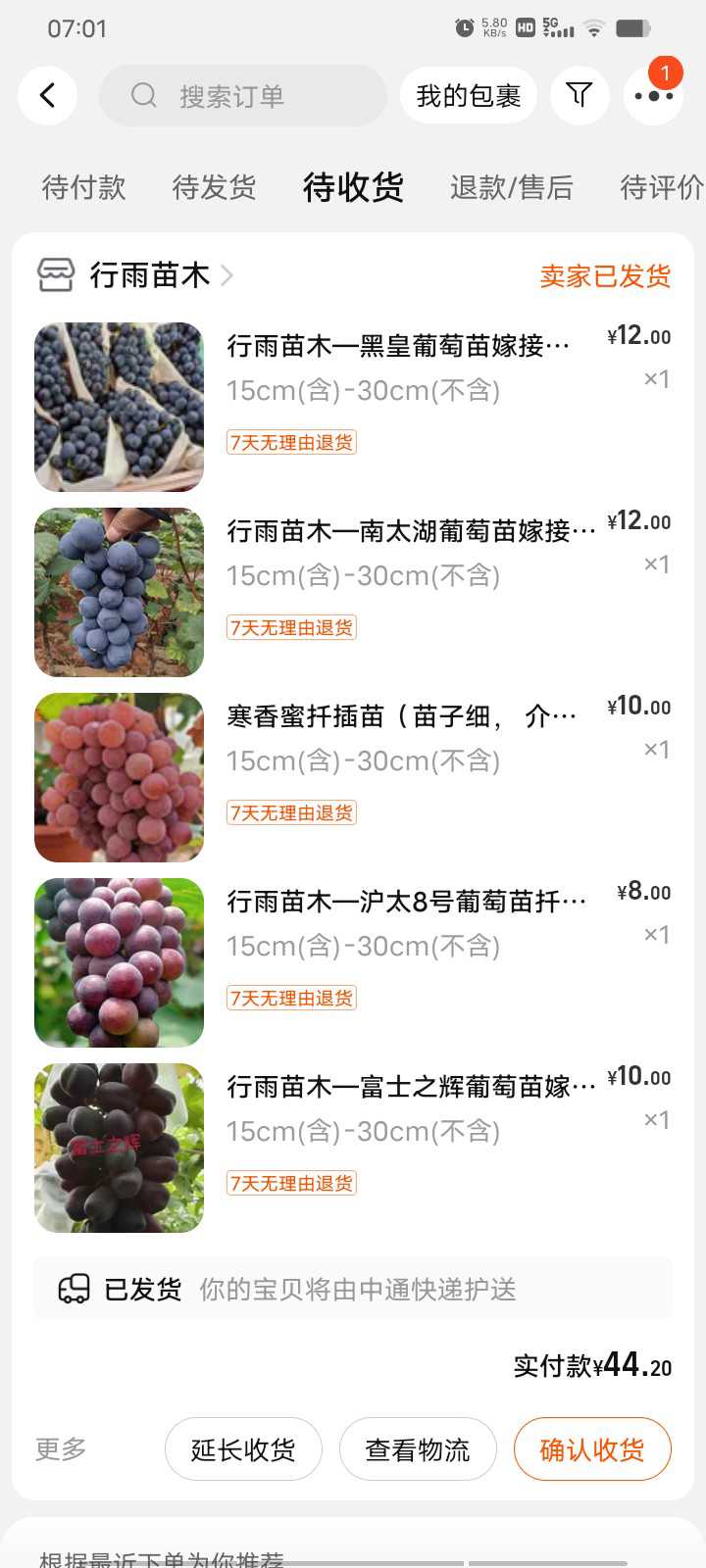
Task: Switch to the 退款/售后 tab
Action: pyautogui.click(x=511, y=187)
